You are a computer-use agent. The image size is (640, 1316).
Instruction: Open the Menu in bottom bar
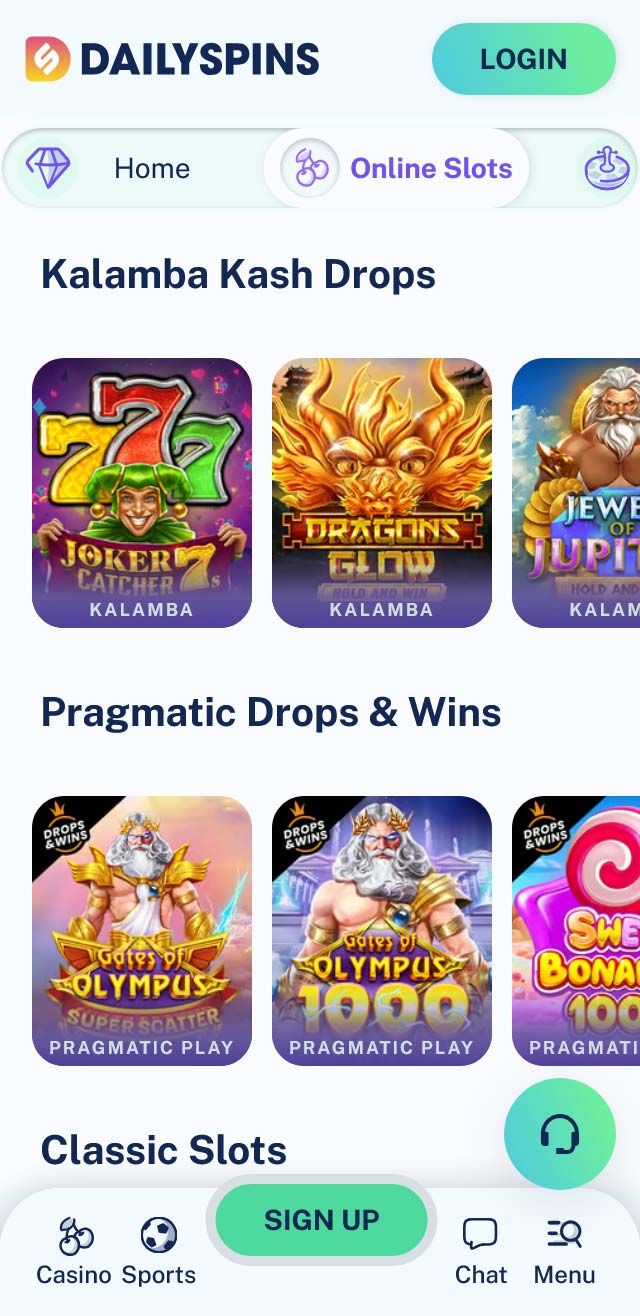point(564,1252)
